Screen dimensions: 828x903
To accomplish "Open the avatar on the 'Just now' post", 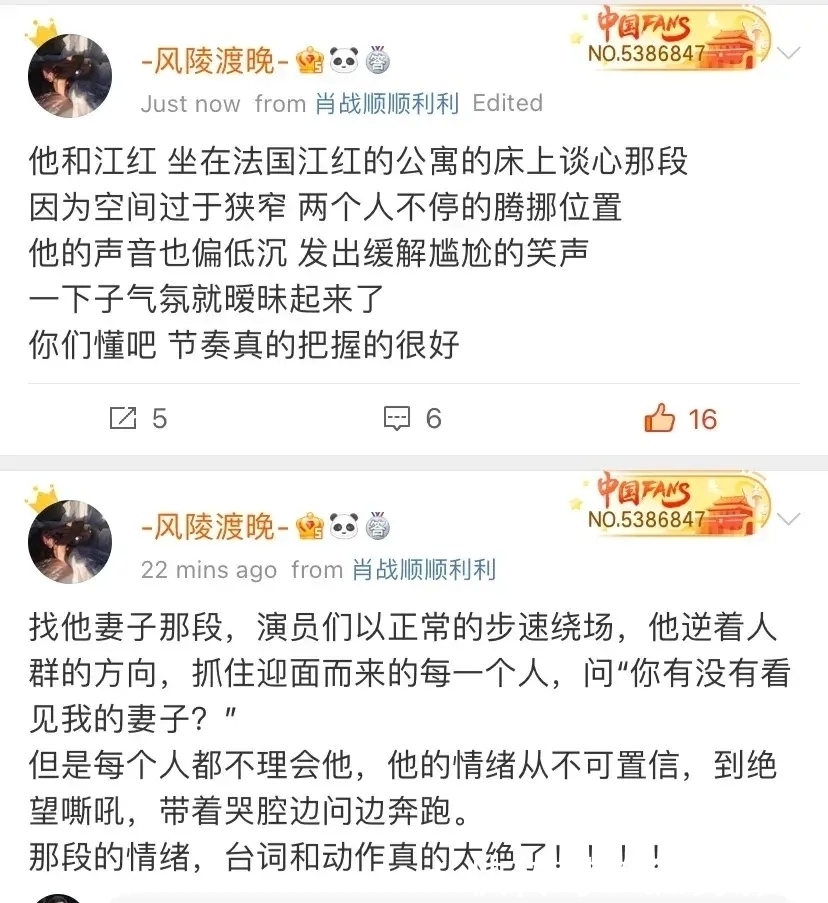I will pos(70,76).
